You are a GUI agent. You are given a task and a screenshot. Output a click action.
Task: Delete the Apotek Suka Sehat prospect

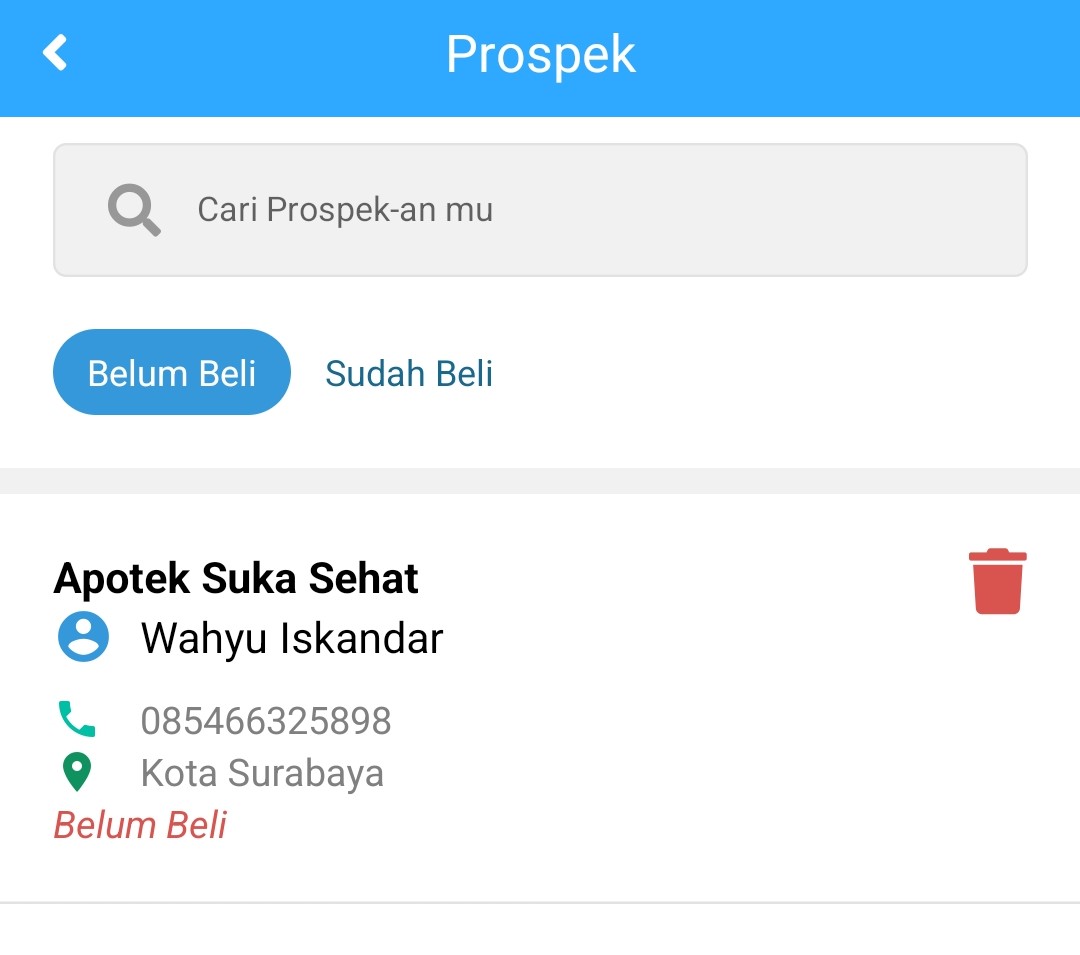[997, 581]
